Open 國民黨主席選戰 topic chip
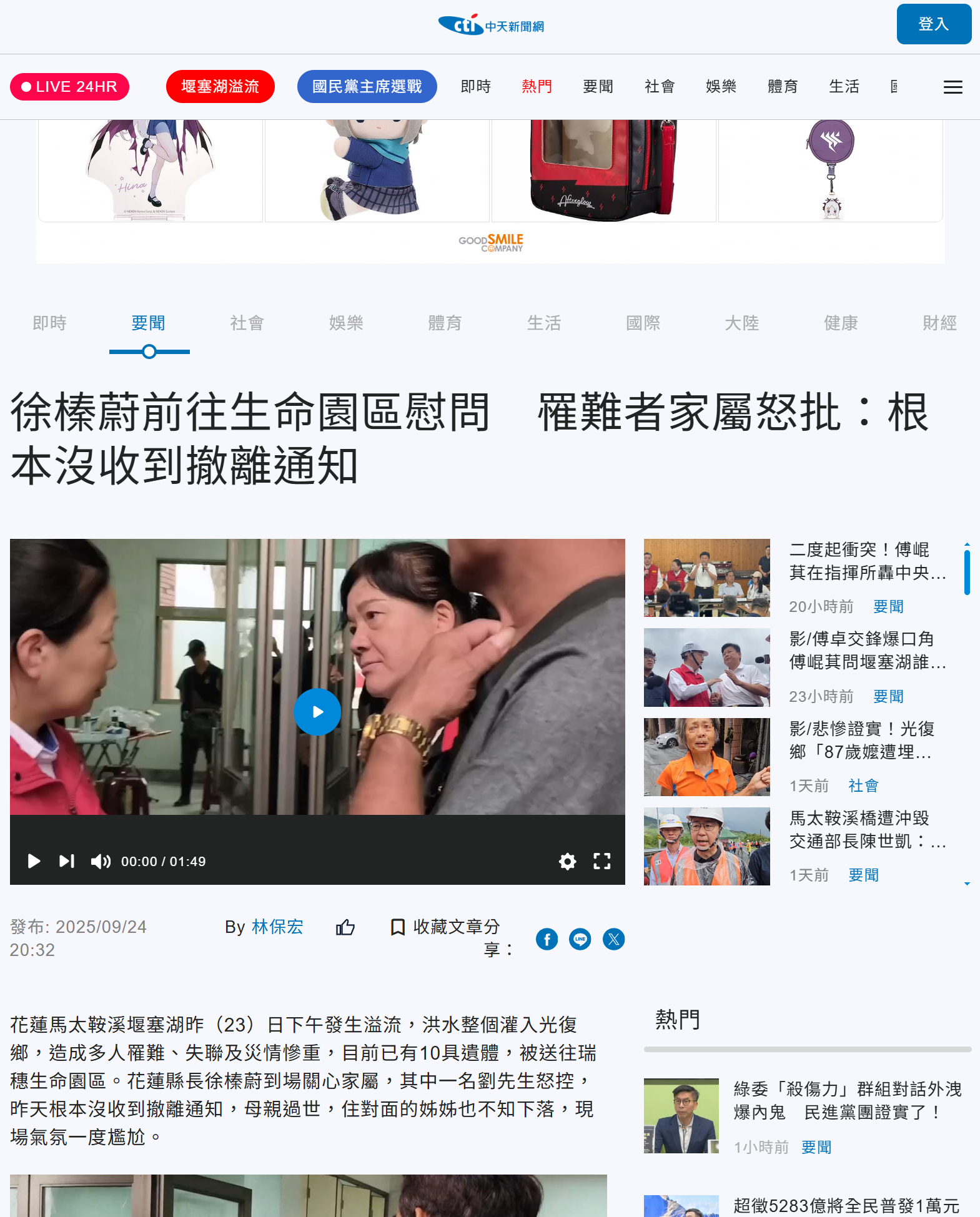980x1217 pixels. (x=367, y=87)
